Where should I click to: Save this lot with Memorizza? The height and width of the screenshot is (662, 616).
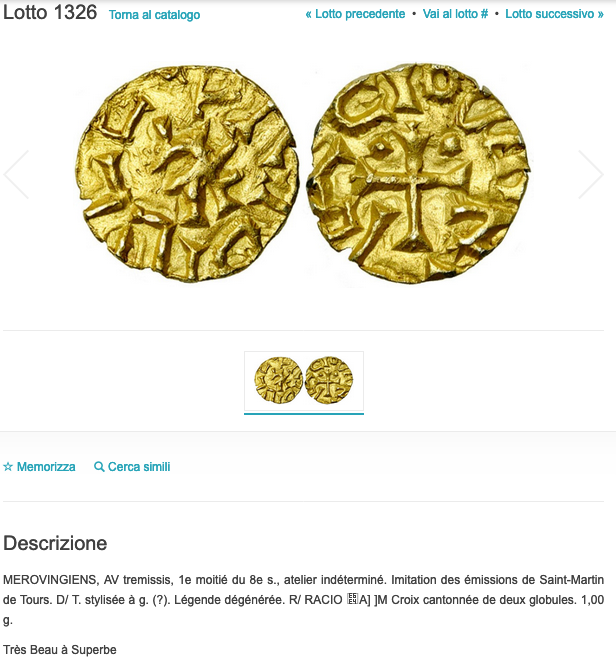point(40,467)
